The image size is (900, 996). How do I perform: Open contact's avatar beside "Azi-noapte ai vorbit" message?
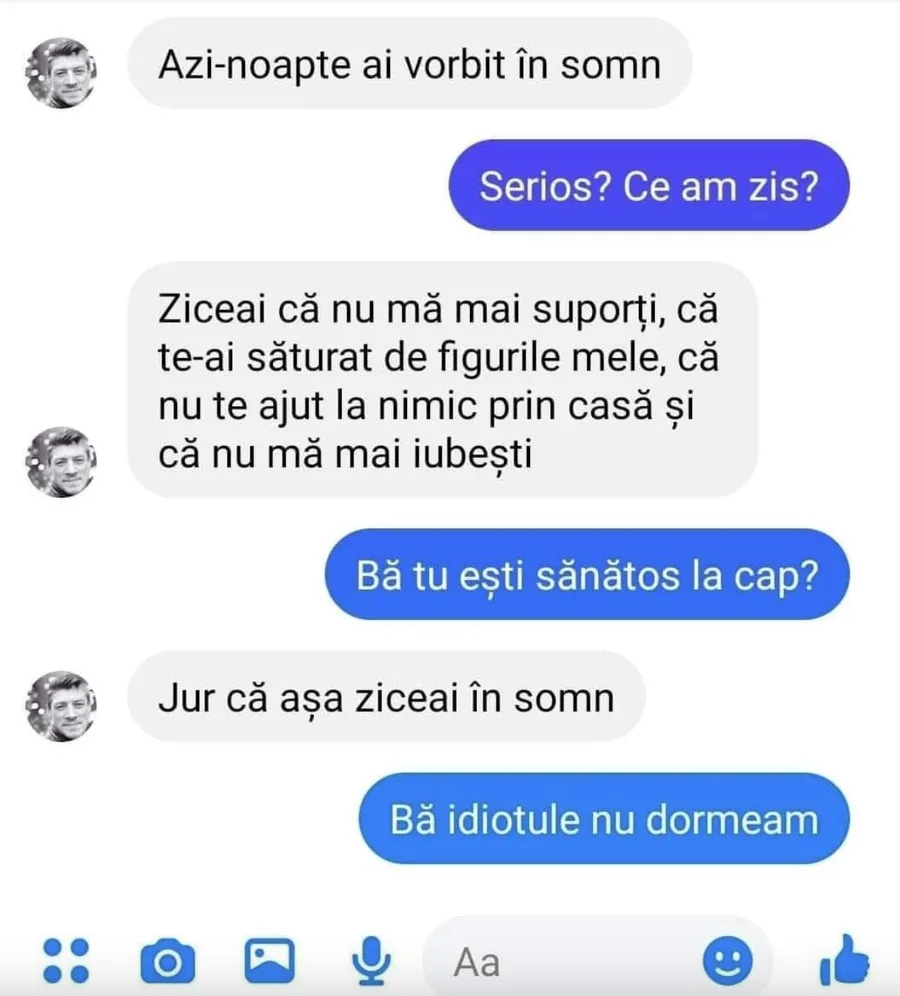60,73
